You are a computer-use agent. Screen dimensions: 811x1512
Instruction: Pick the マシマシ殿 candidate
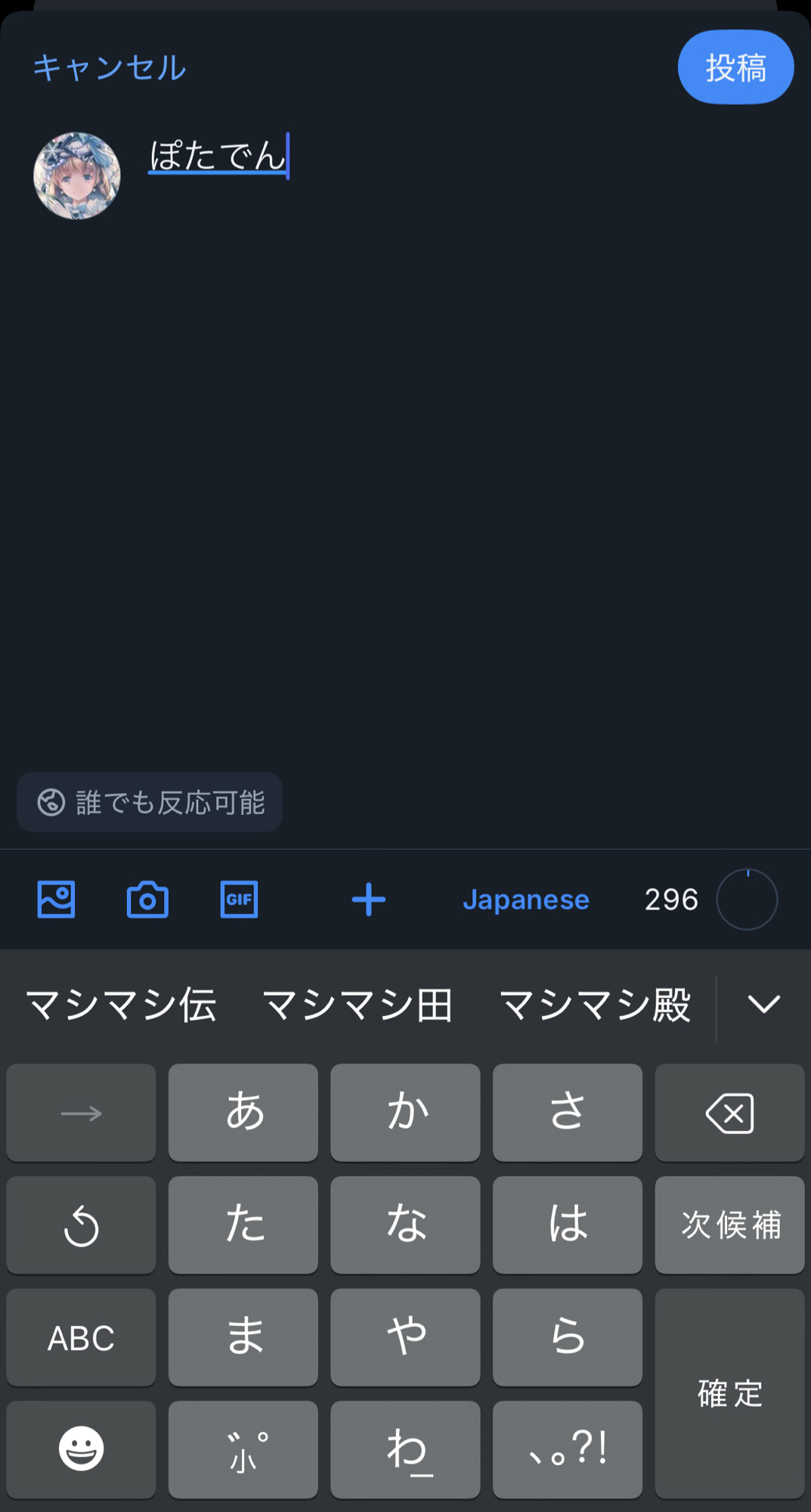(596, 1005)
